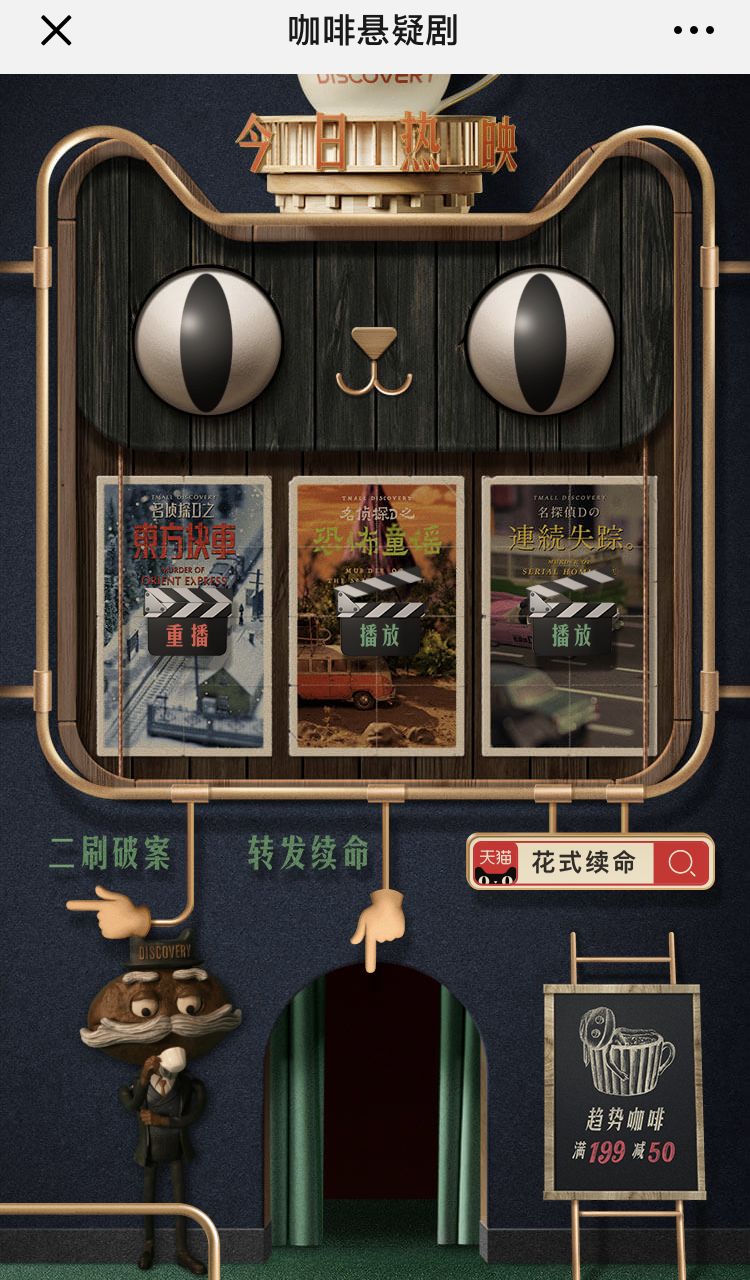Image resolution: width=750 pixels, height=1280 pixels.
Task: Tap 转发续命 to share
Action: click(309, 854)
